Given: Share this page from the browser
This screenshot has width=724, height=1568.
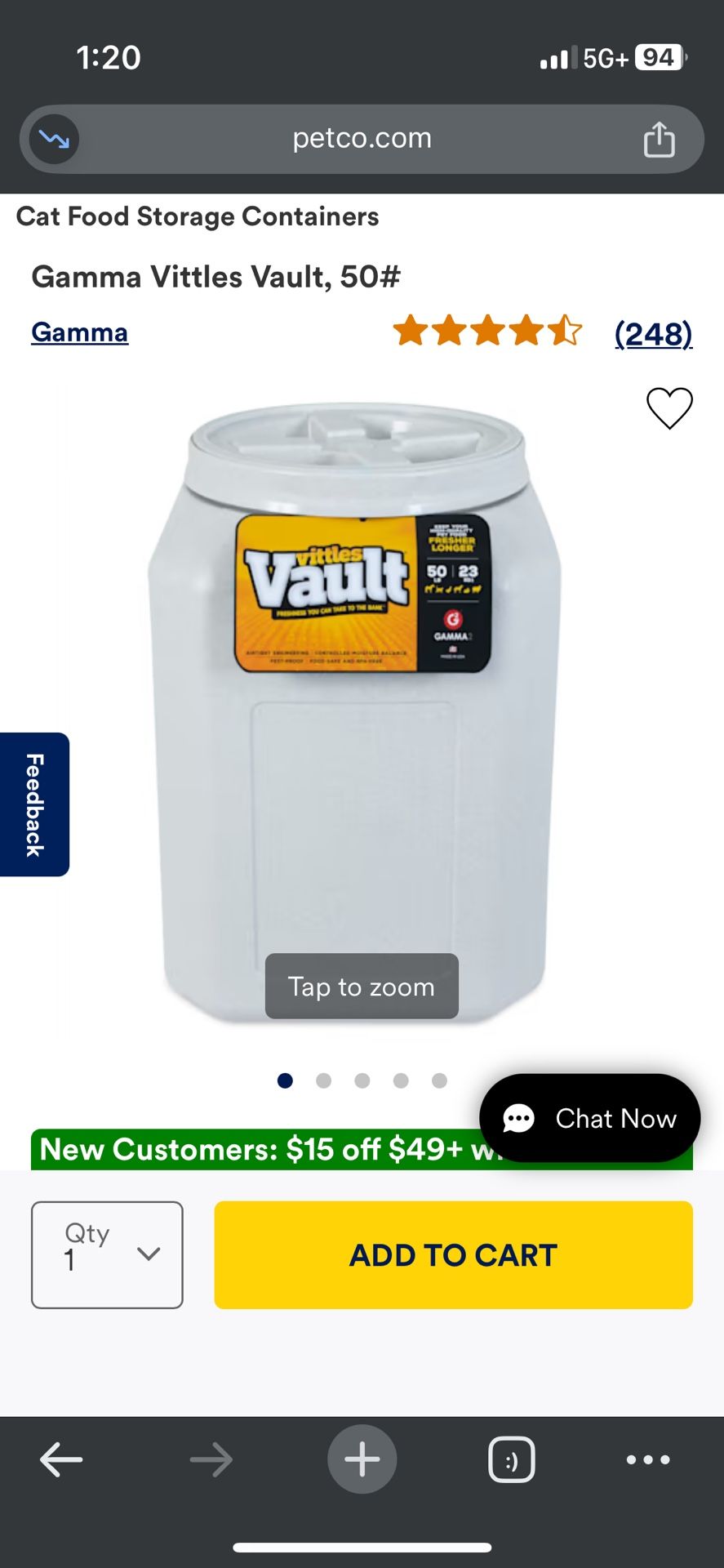Looking at the screenshot, I should [x=659, y=139].
